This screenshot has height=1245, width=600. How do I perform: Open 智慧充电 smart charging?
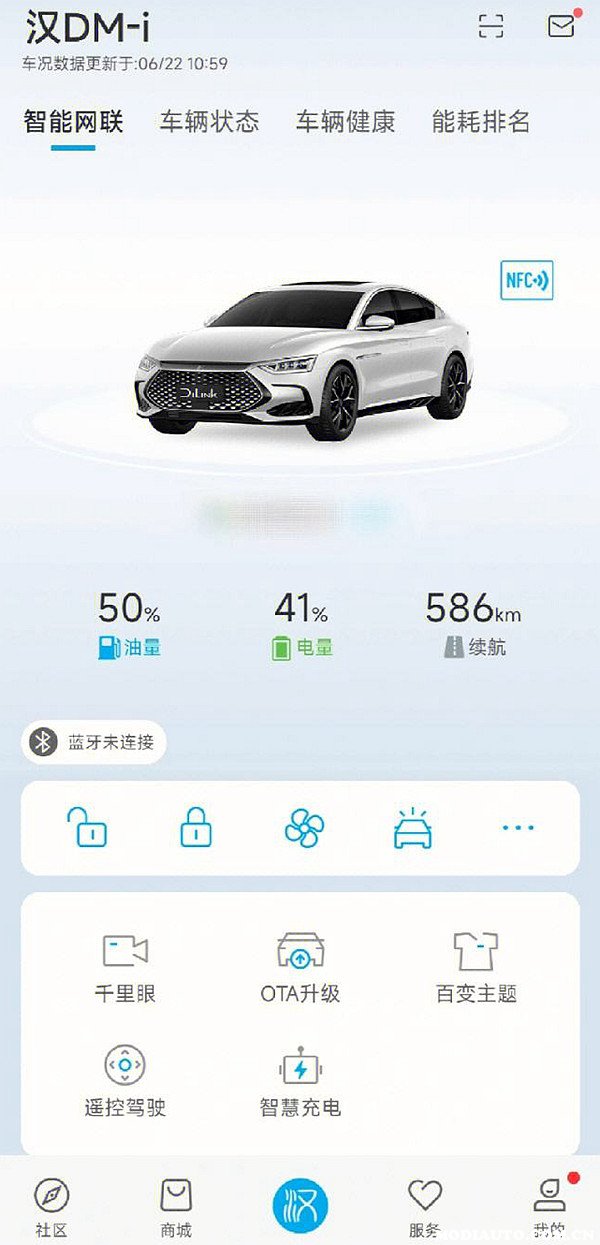click(x=300, y=1080)
